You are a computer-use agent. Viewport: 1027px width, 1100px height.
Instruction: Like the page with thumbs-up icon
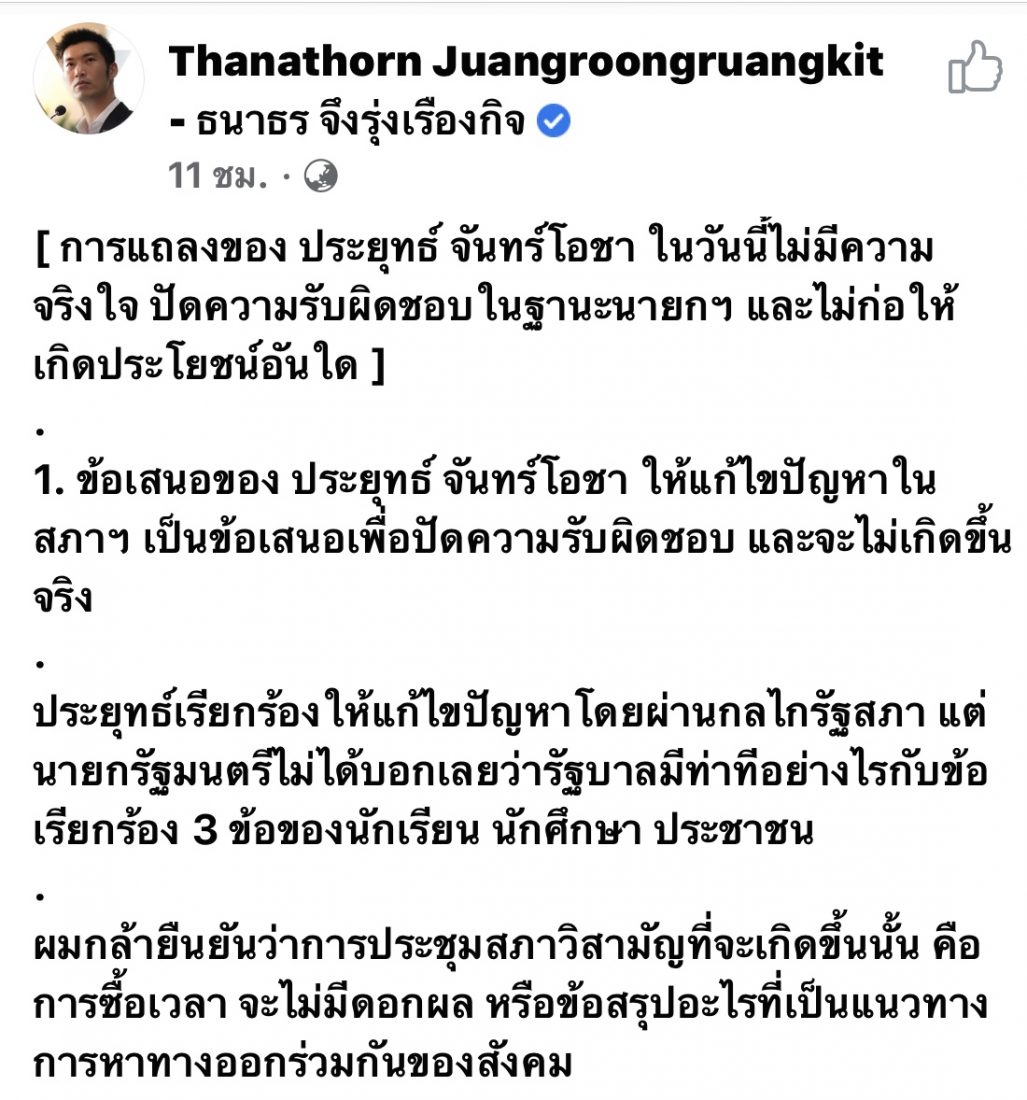point(974,69)
